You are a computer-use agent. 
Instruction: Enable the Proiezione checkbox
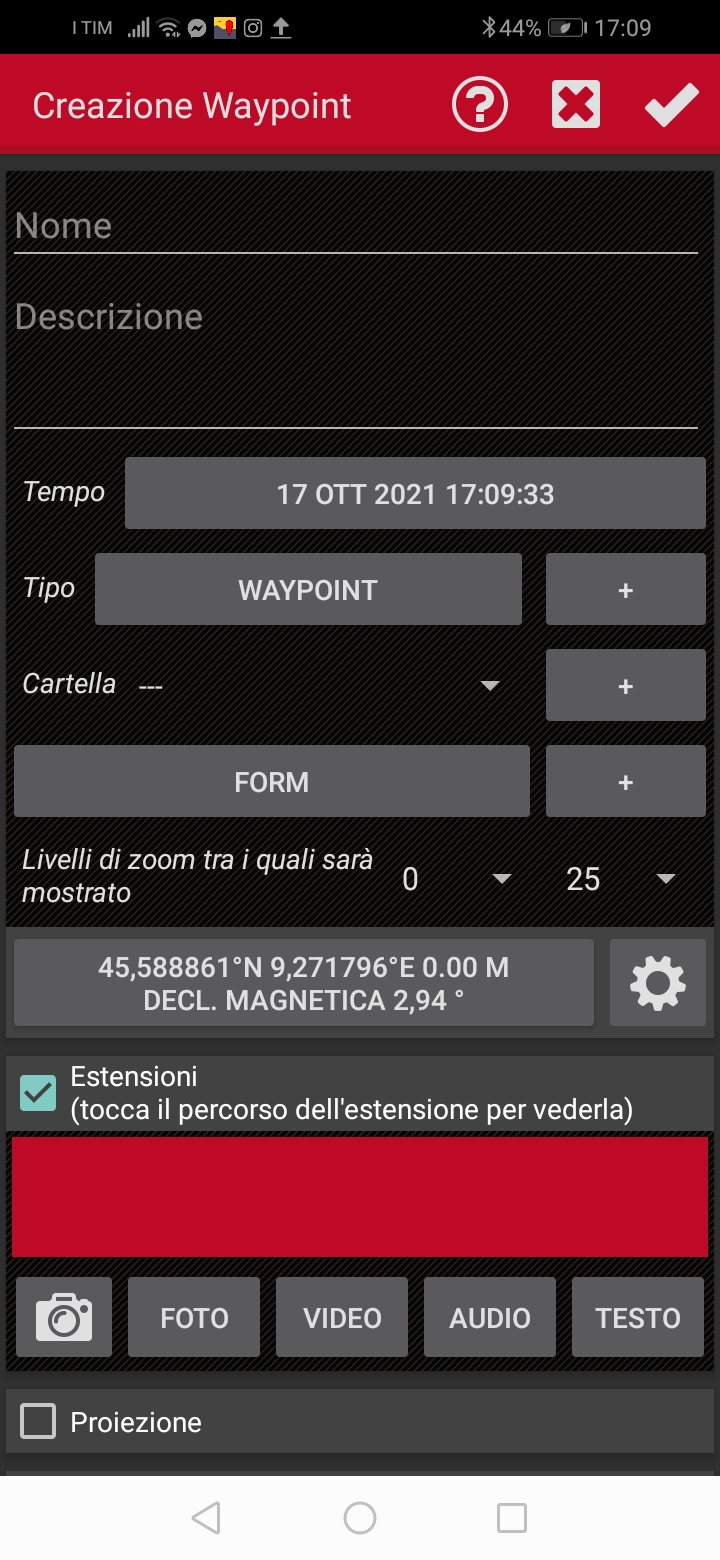pyautogui.click(x=39, y=1421)
